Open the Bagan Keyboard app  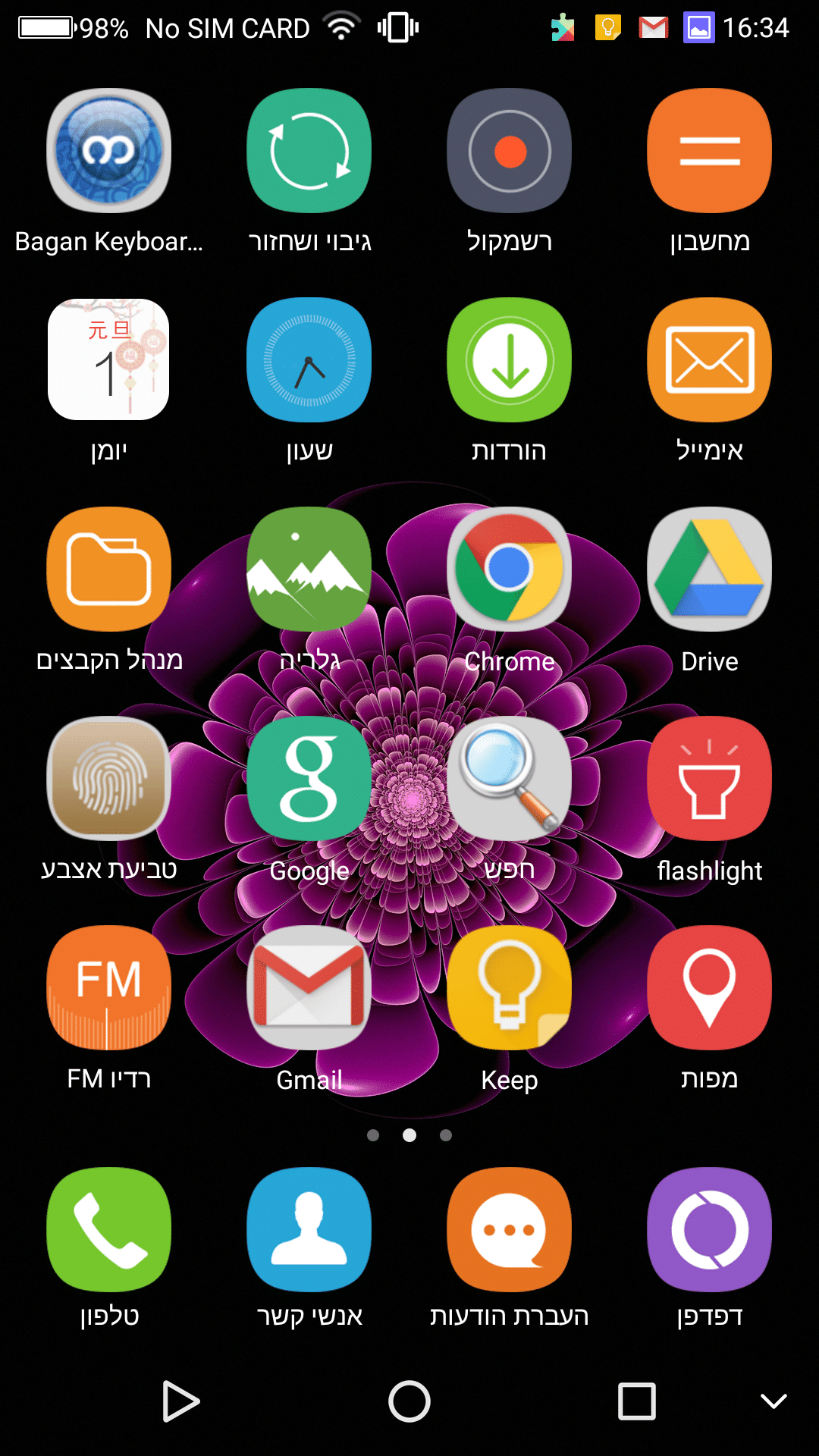pos(108,151)
